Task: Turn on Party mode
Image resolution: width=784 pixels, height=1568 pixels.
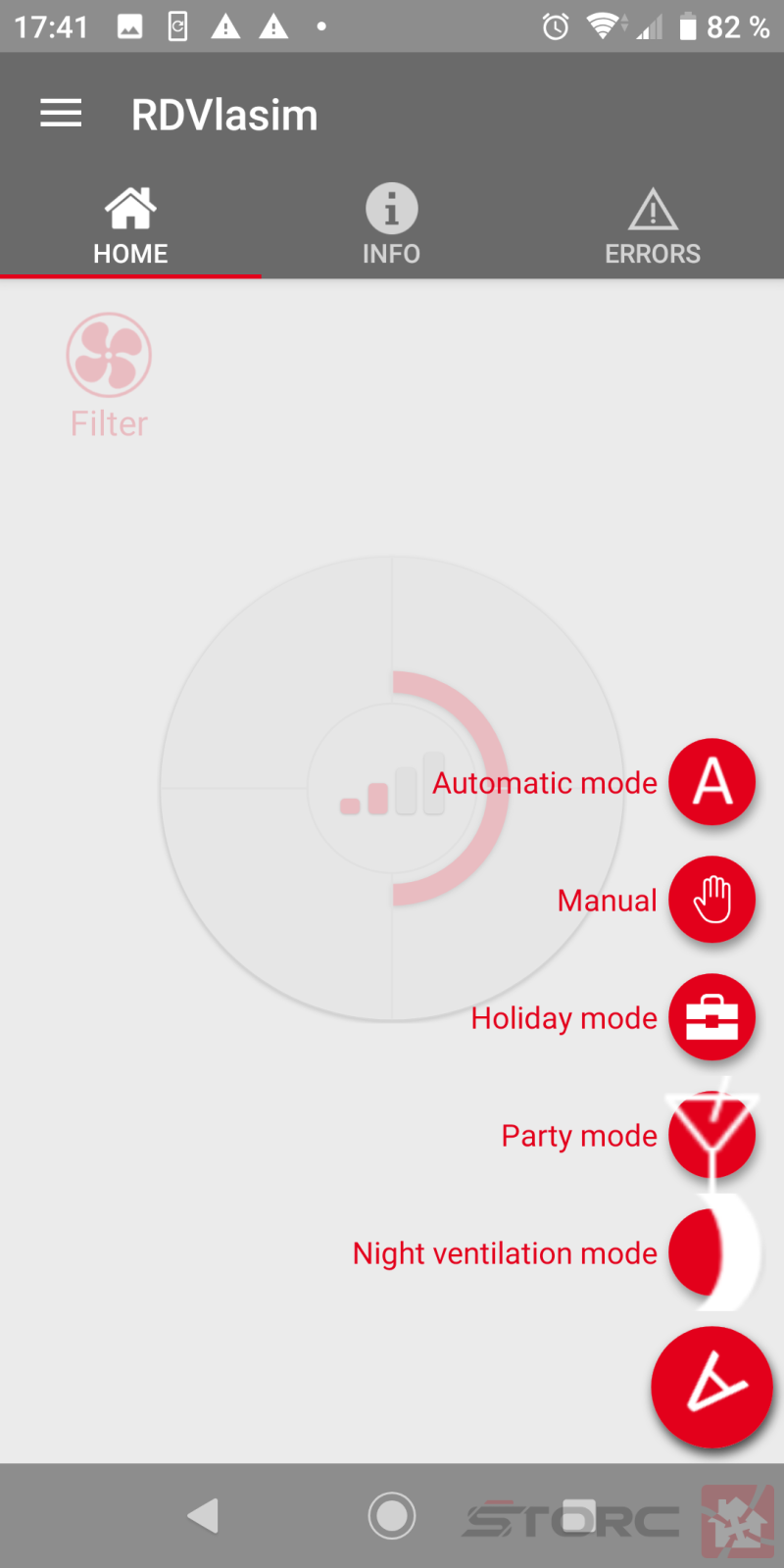Action: [712, 1135]
